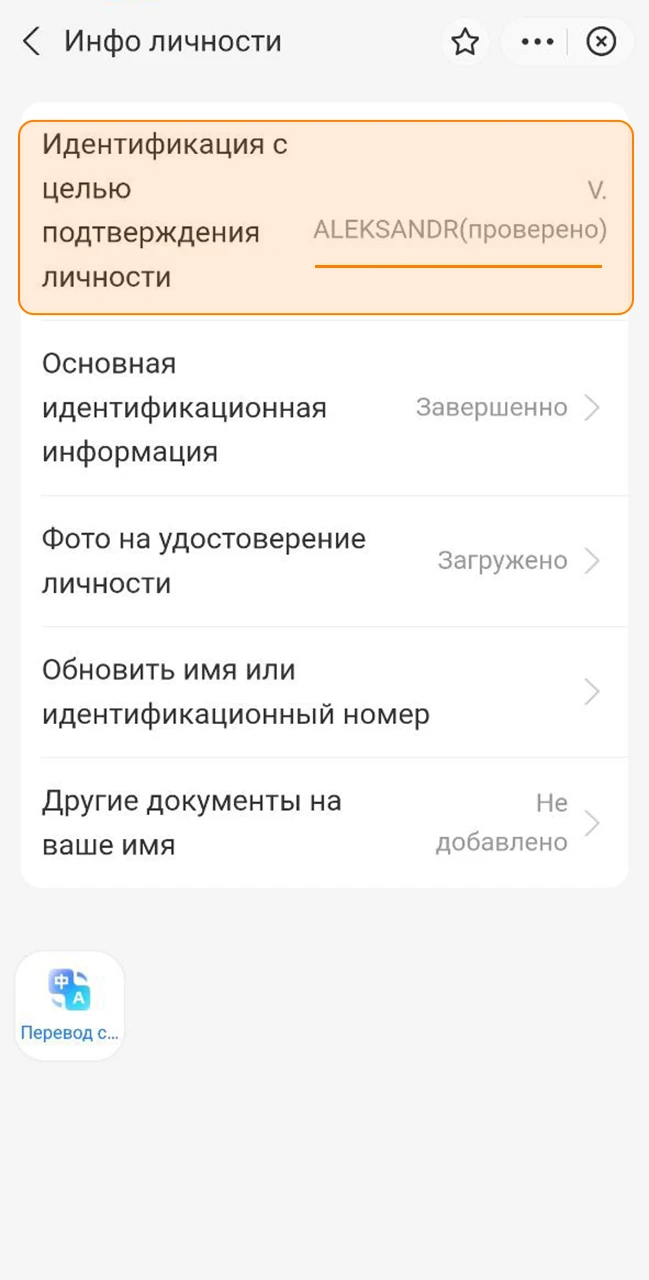Open Идентификация с целью подтверждения личности
649x1280 pixels.
[325, 211]
